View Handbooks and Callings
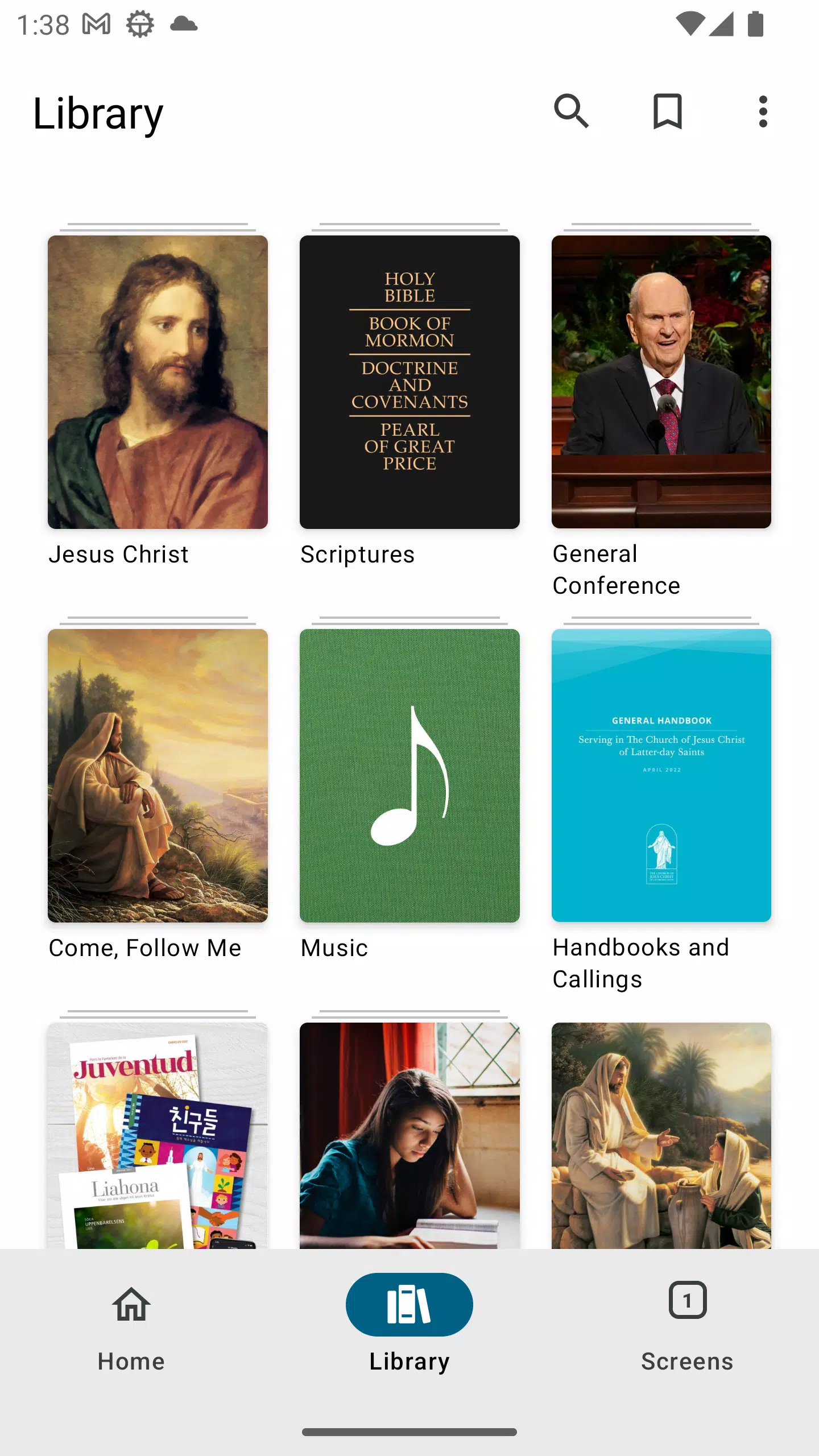Screen dimensions: 819x1456 point(661,776)
